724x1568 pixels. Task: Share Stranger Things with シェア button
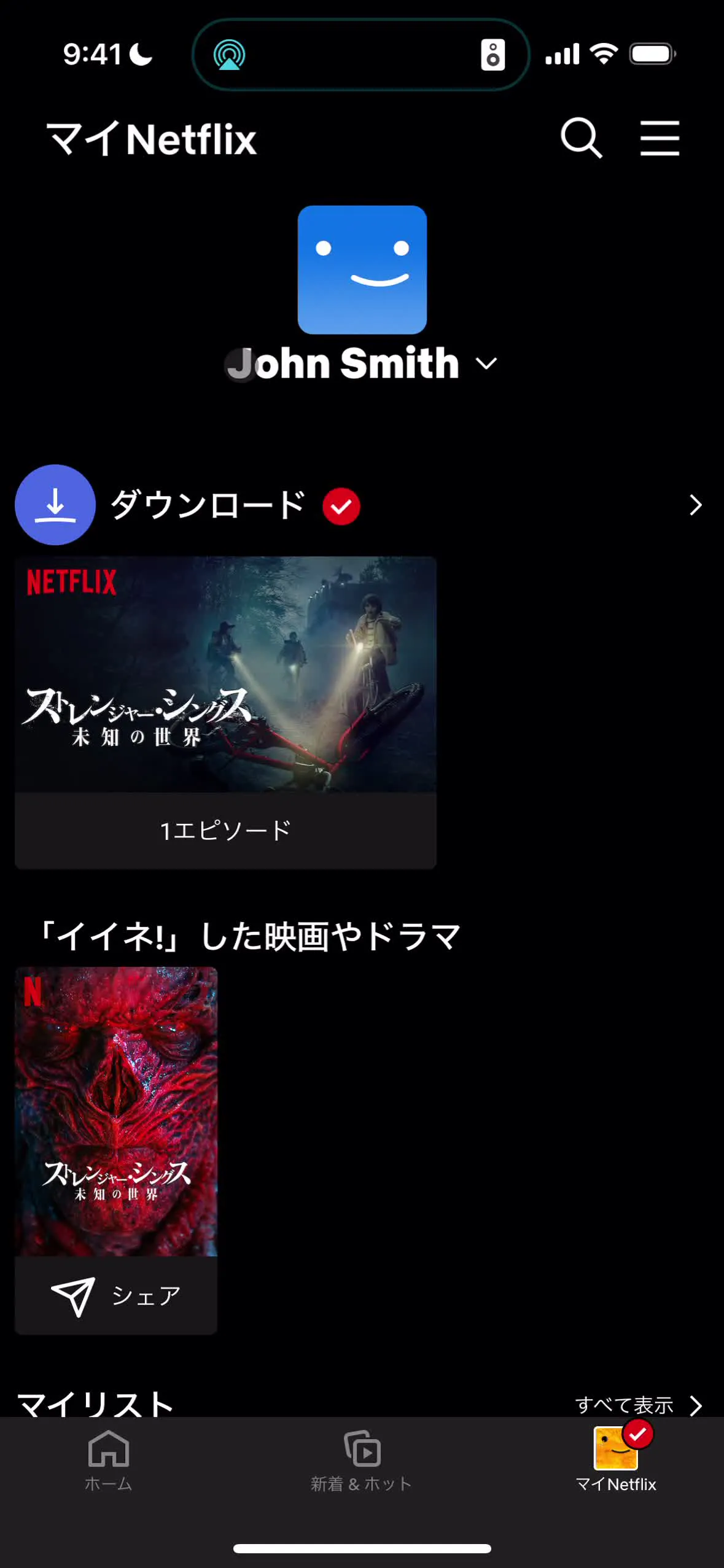click(116, 1295)
